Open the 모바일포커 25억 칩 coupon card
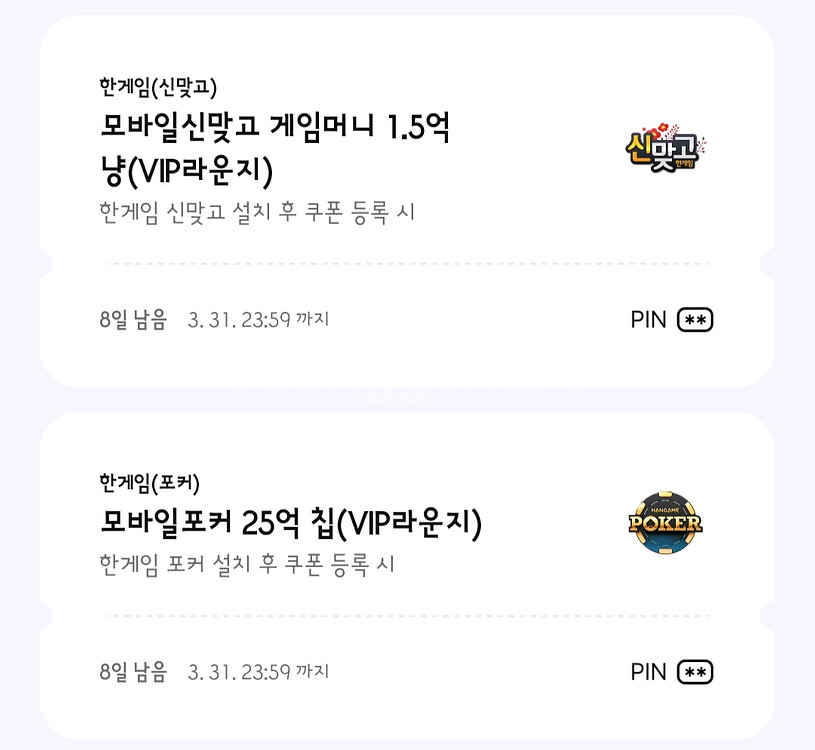The width and height of the screenshot is (815, 750). tap(291, 522)
